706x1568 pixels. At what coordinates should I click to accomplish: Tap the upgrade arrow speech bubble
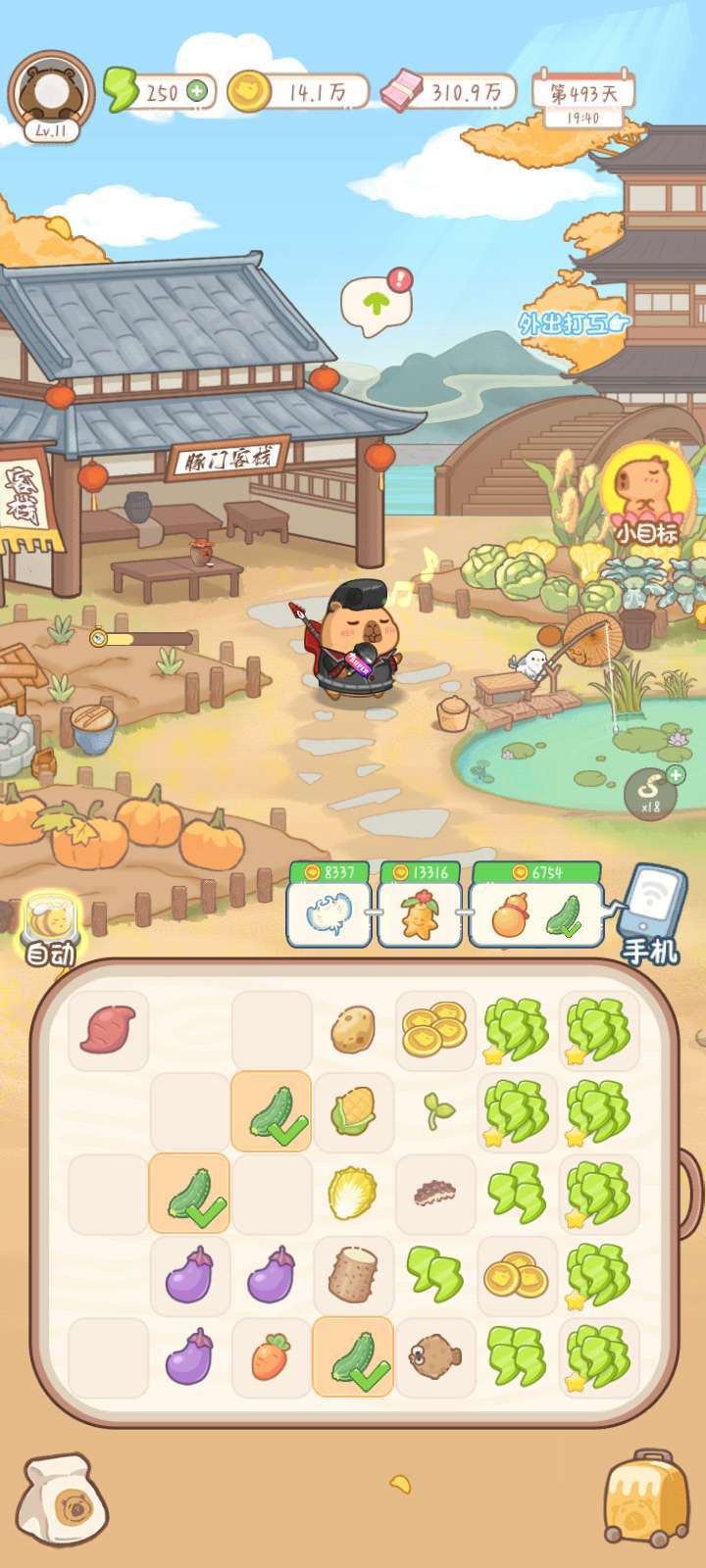tap(376, 305)
